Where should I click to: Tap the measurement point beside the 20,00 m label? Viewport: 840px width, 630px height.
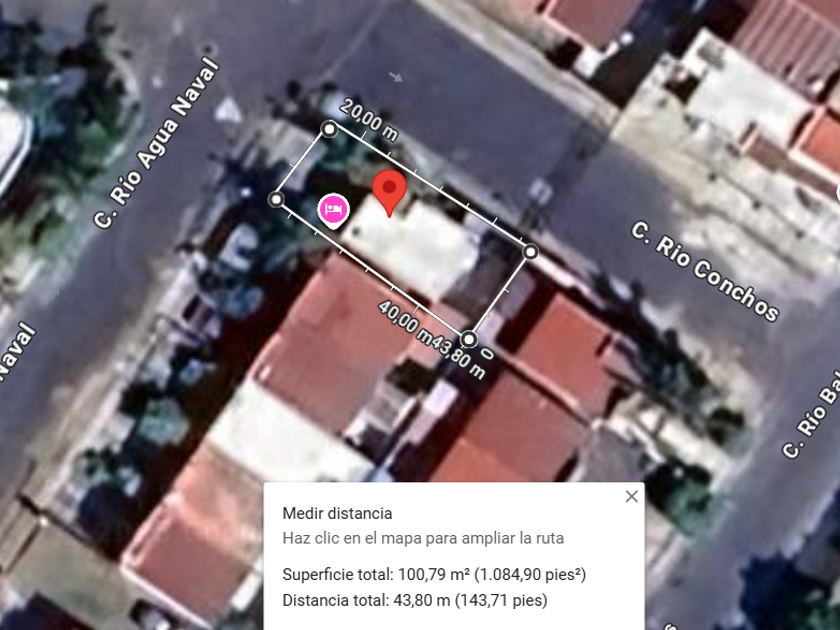329,129
